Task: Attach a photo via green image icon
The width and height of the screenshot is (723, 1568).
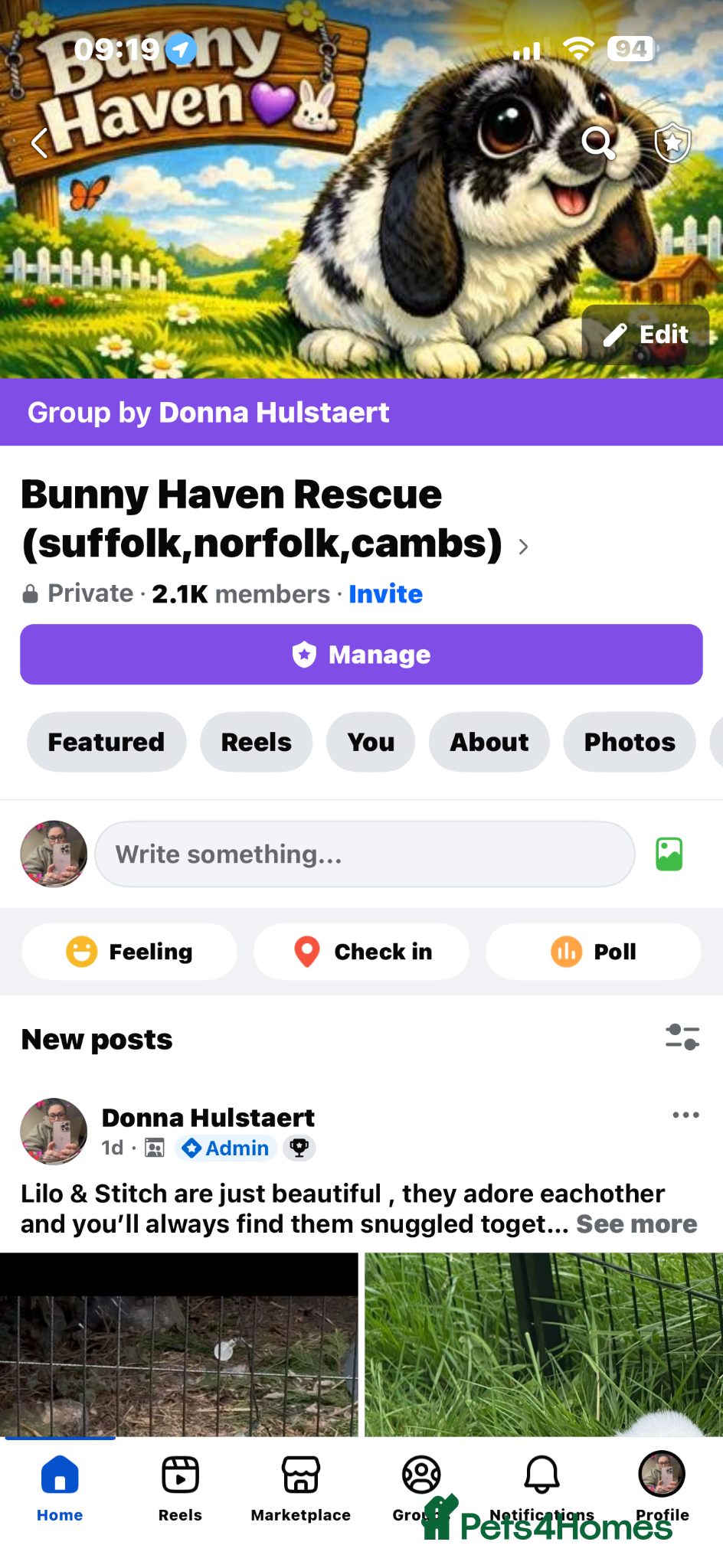Action: click(668, 854)
